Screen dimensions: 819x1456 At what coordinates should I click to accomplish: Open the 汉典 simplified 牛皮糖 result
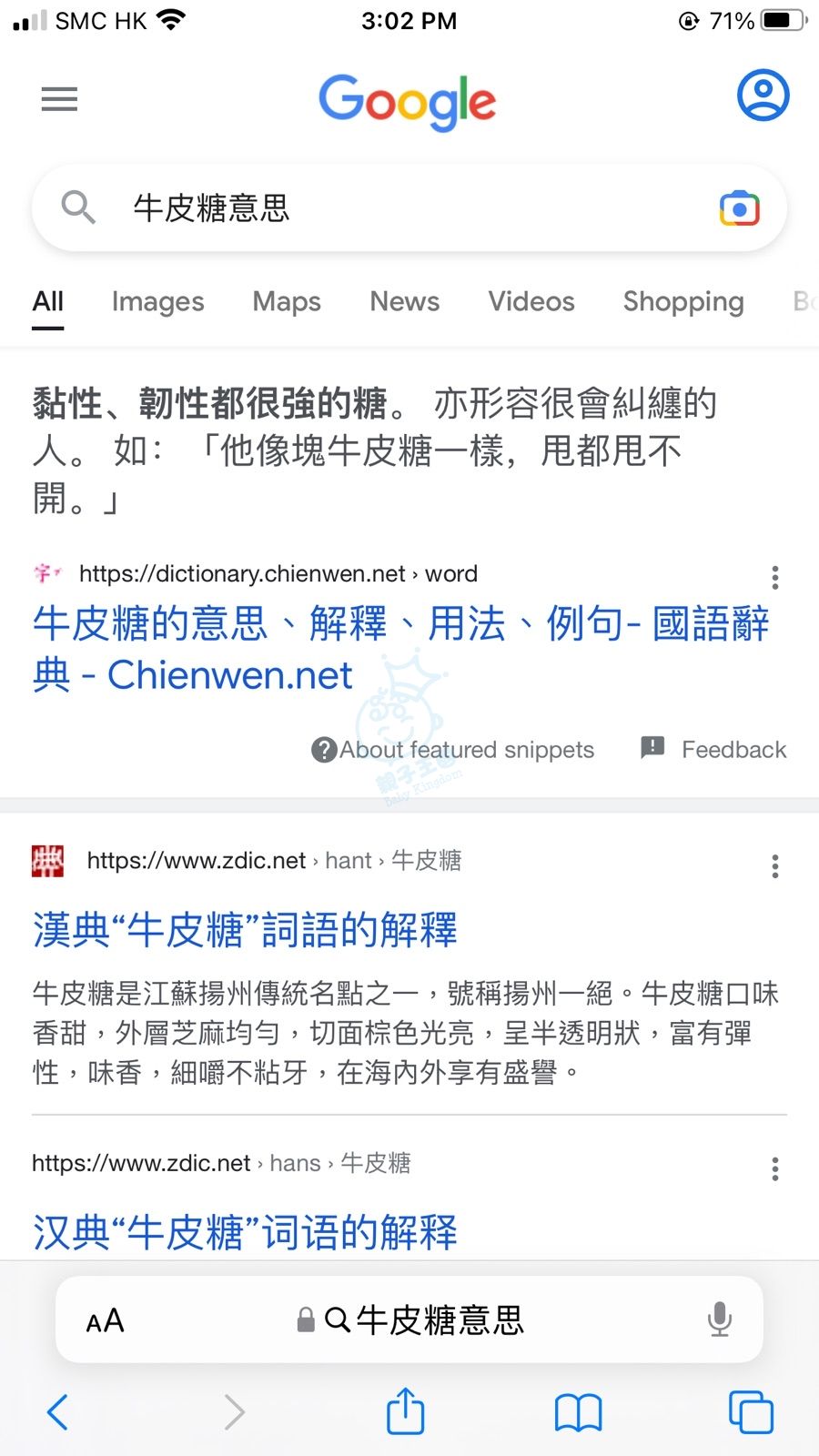tap(245, 1232)
